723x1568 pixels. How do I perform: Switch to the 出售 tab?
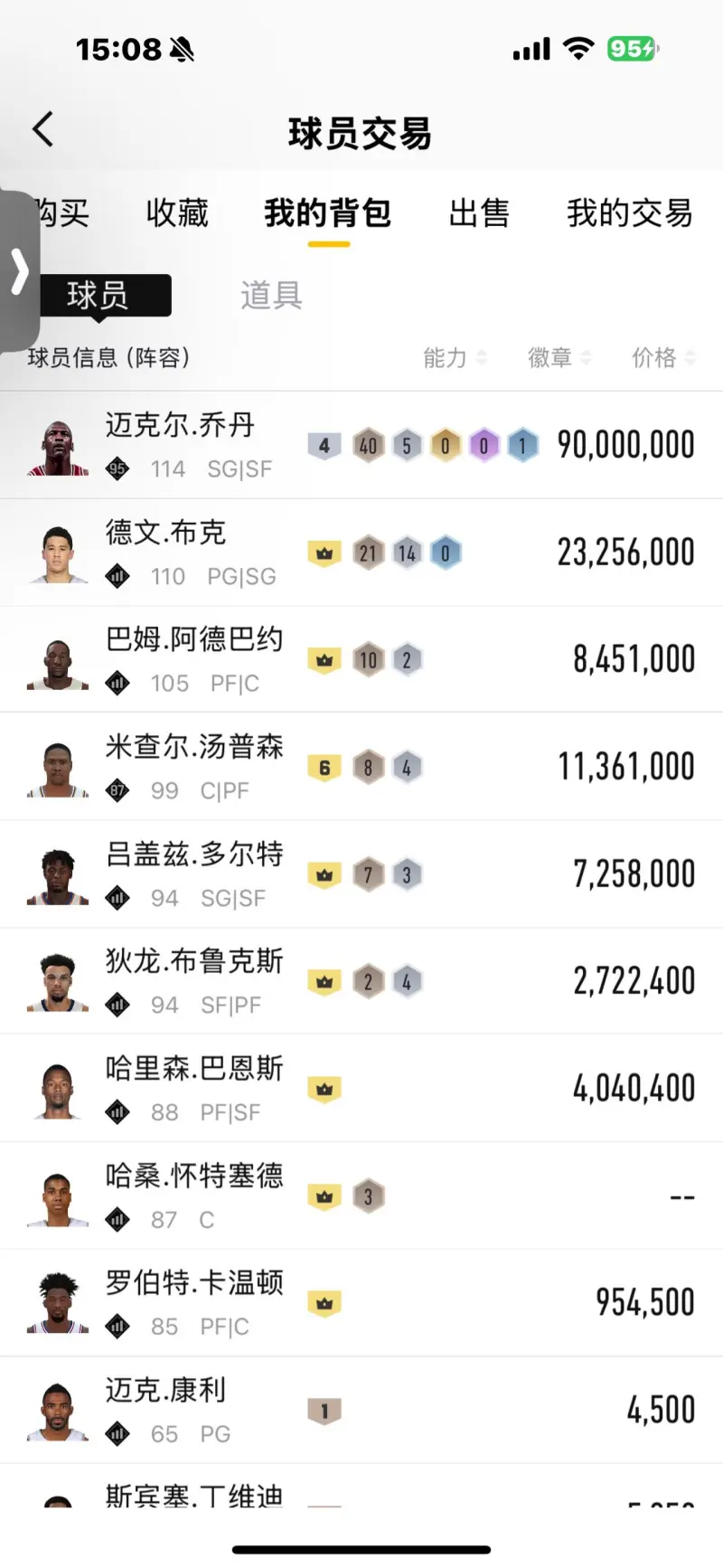pyautogui.click(x=479, y=213)
